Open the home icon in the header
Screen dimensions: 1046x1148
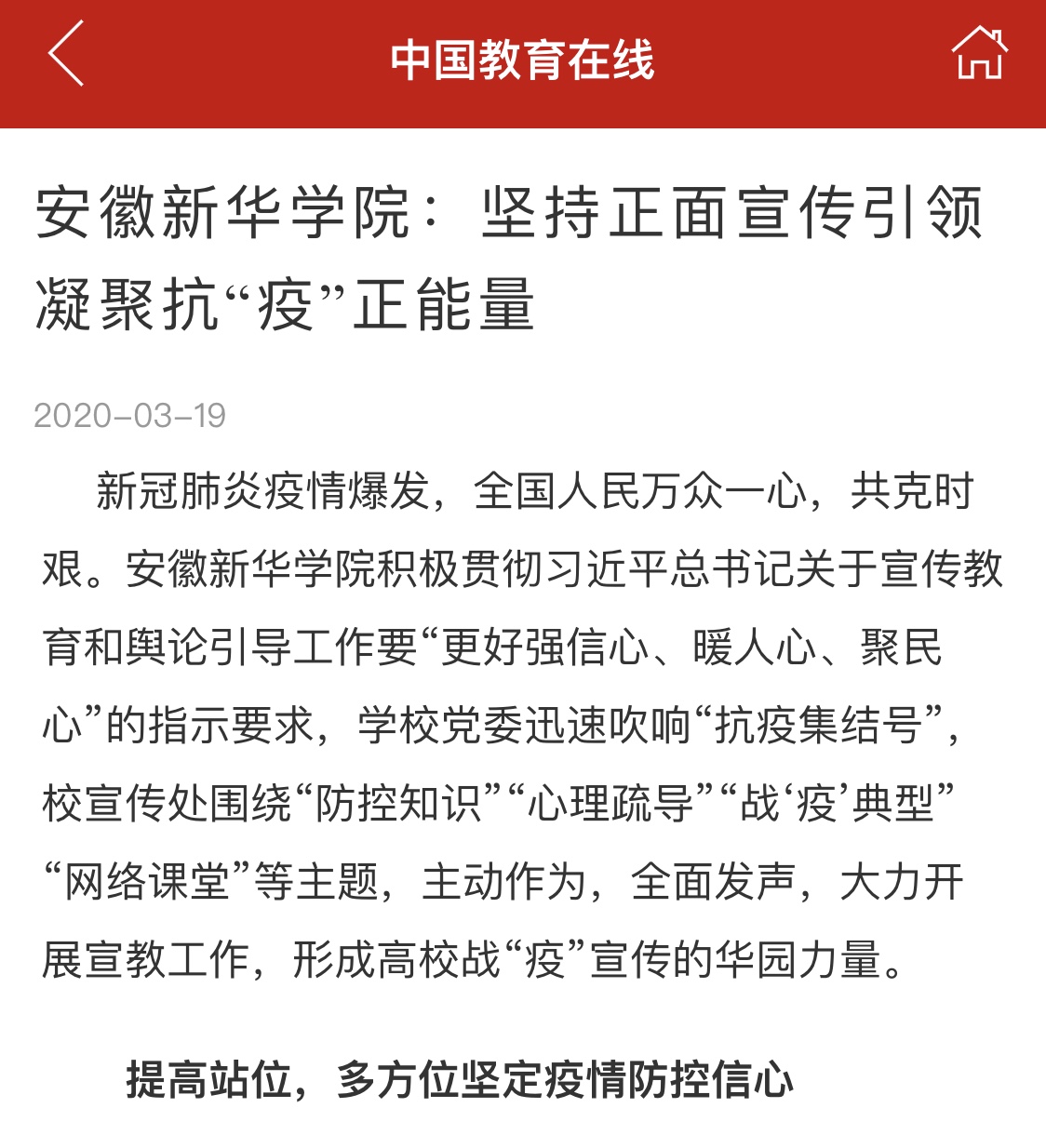(x=980, y=54)
